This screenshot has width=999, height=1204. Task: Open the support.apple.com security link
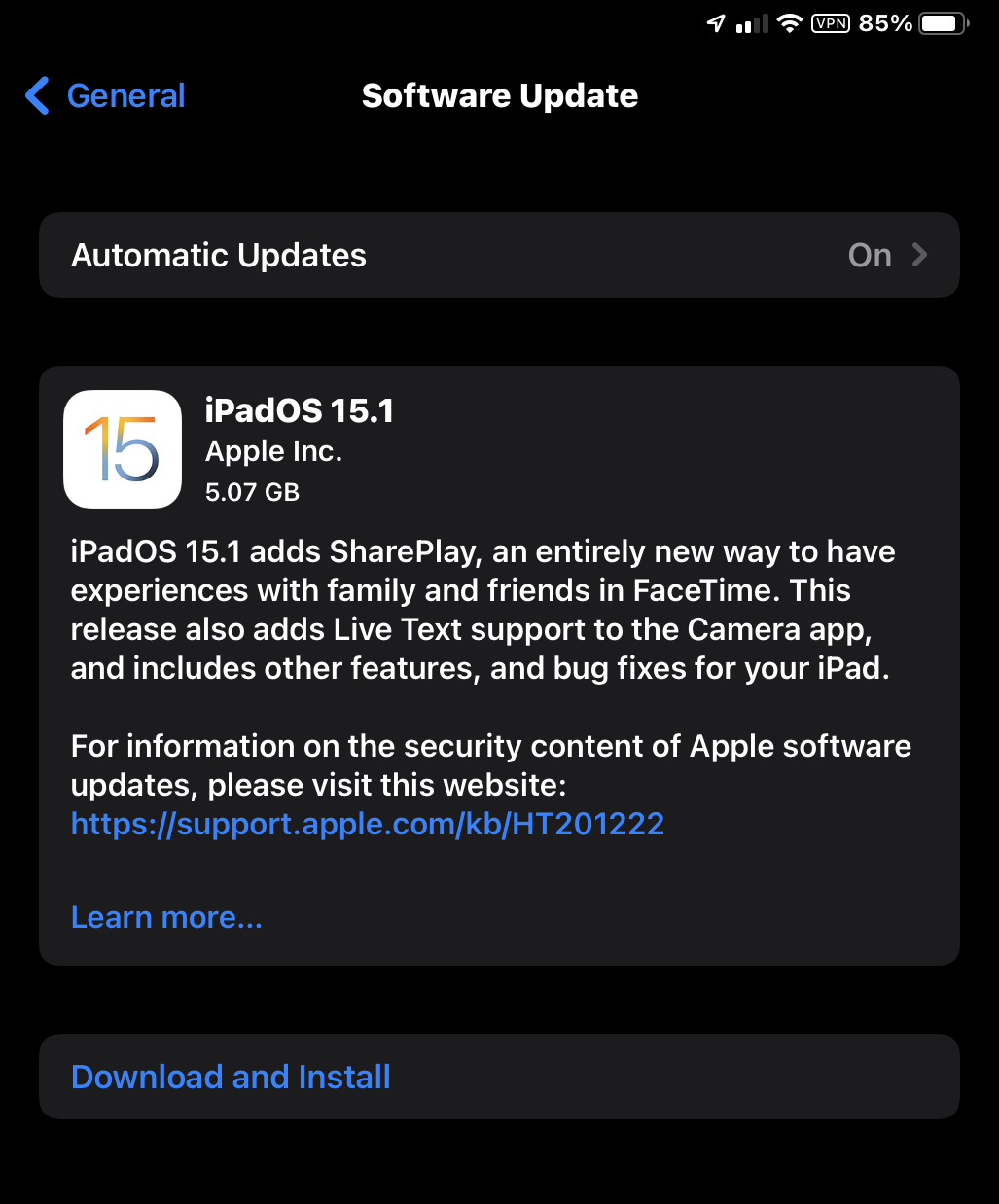(368, 824)
